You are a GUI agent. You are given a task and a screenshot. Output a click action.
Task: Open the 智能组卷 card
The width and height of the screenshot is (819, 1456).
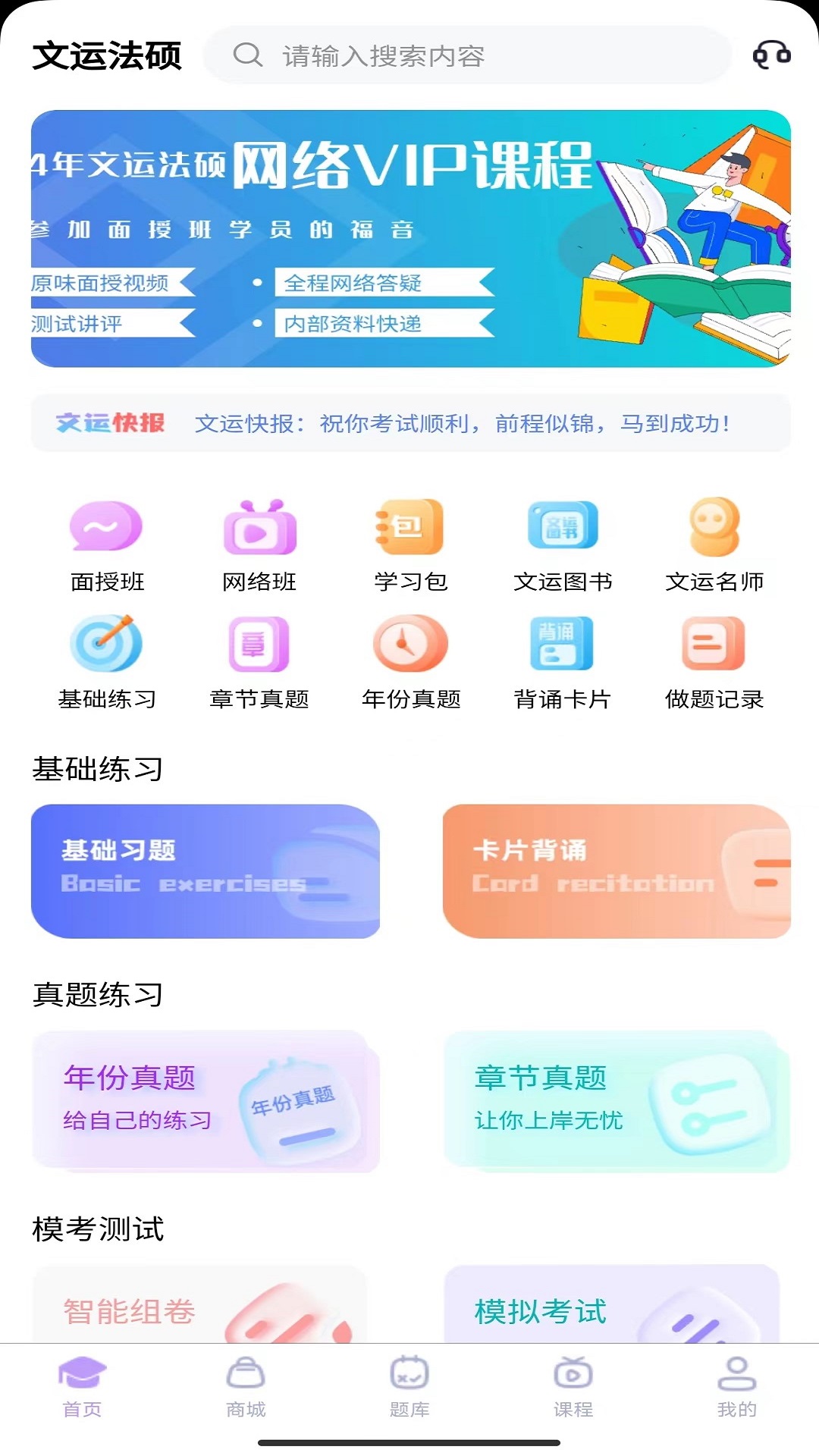199,1306
